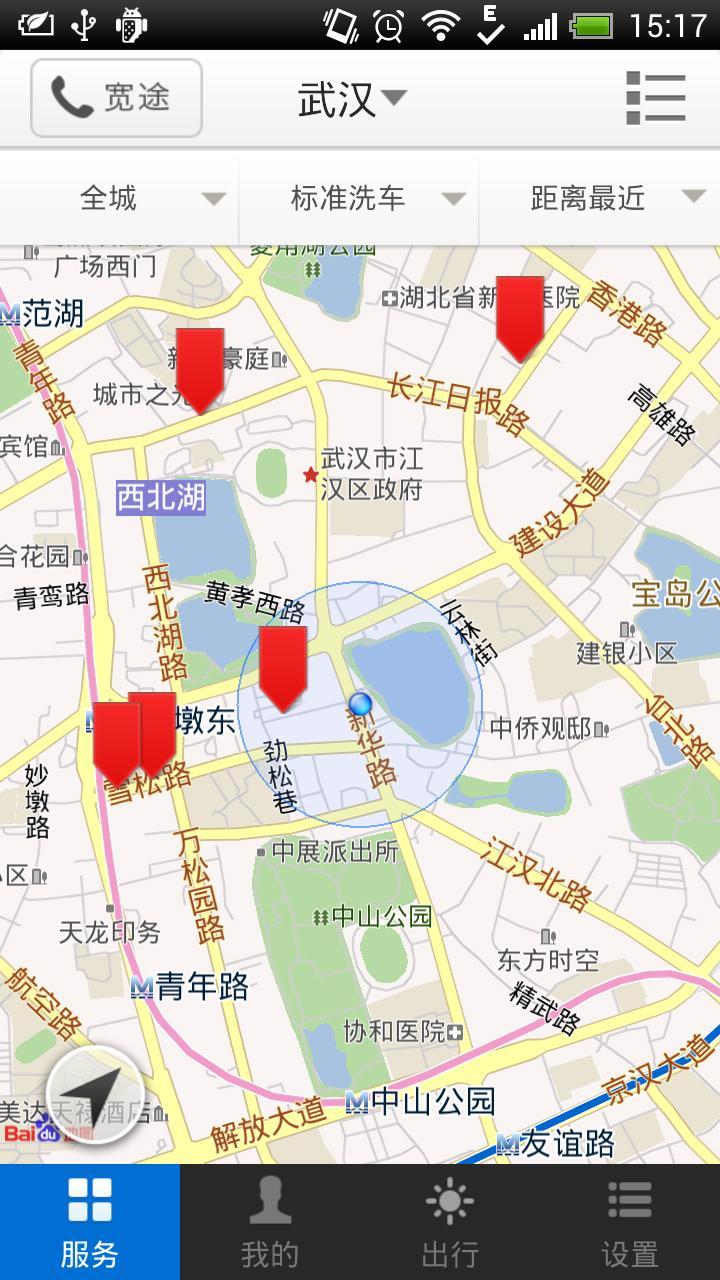The height and width of the screenshot is (1280, 720).
Task: Open the 设置 tab
Action: [630, 1222]
